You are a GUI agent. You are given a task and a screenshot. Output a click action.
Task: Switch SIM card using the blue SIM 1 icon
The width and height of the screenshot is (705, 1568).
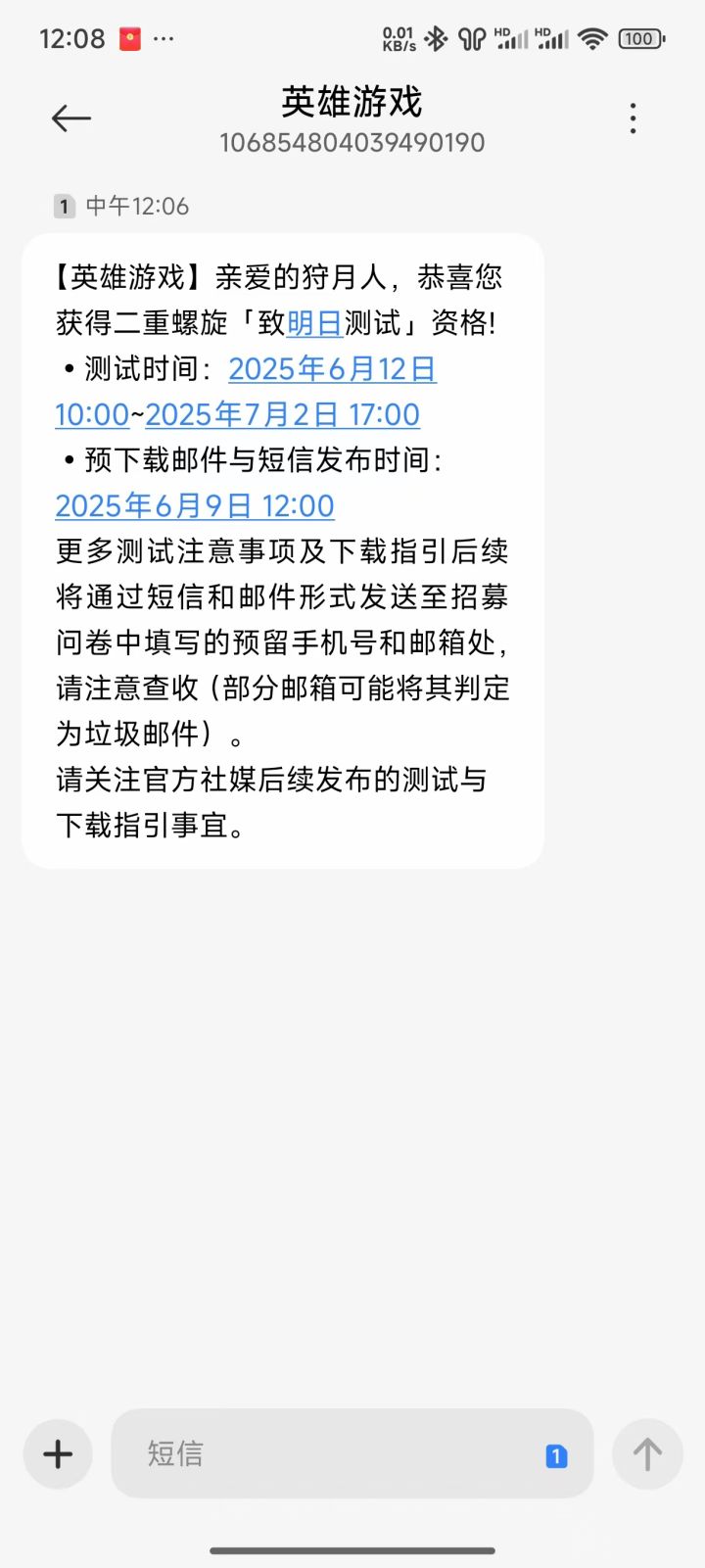coord(556,1456)
